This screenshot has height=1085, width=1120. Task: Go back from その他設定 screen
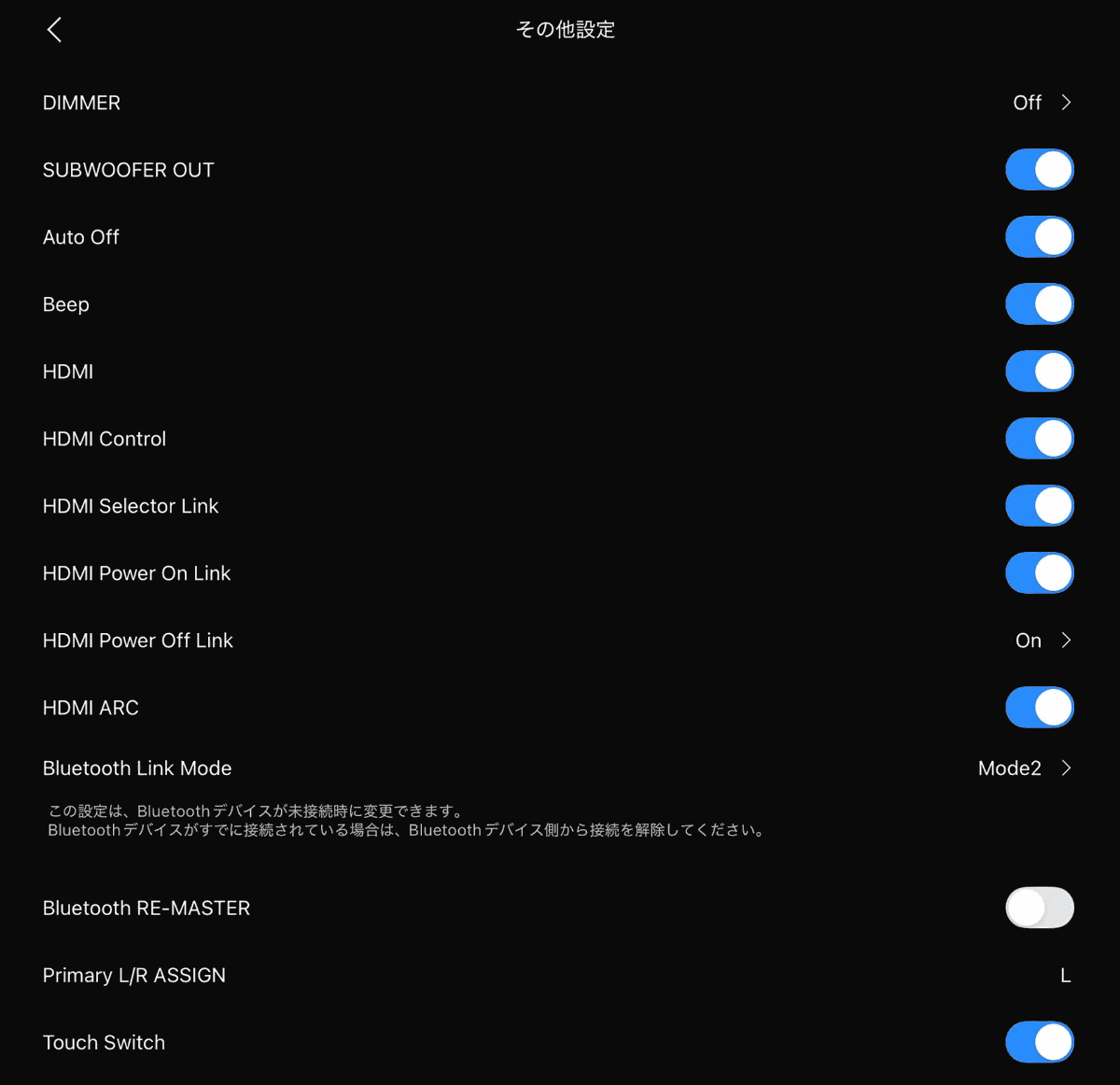point(54,30)
